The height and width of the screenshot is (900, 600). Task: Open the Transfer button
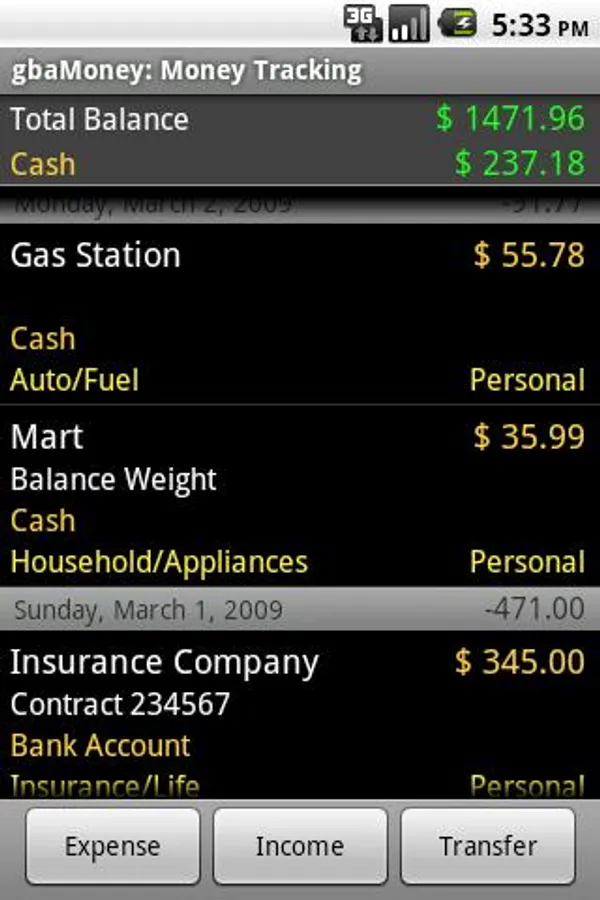click(488, 846)
